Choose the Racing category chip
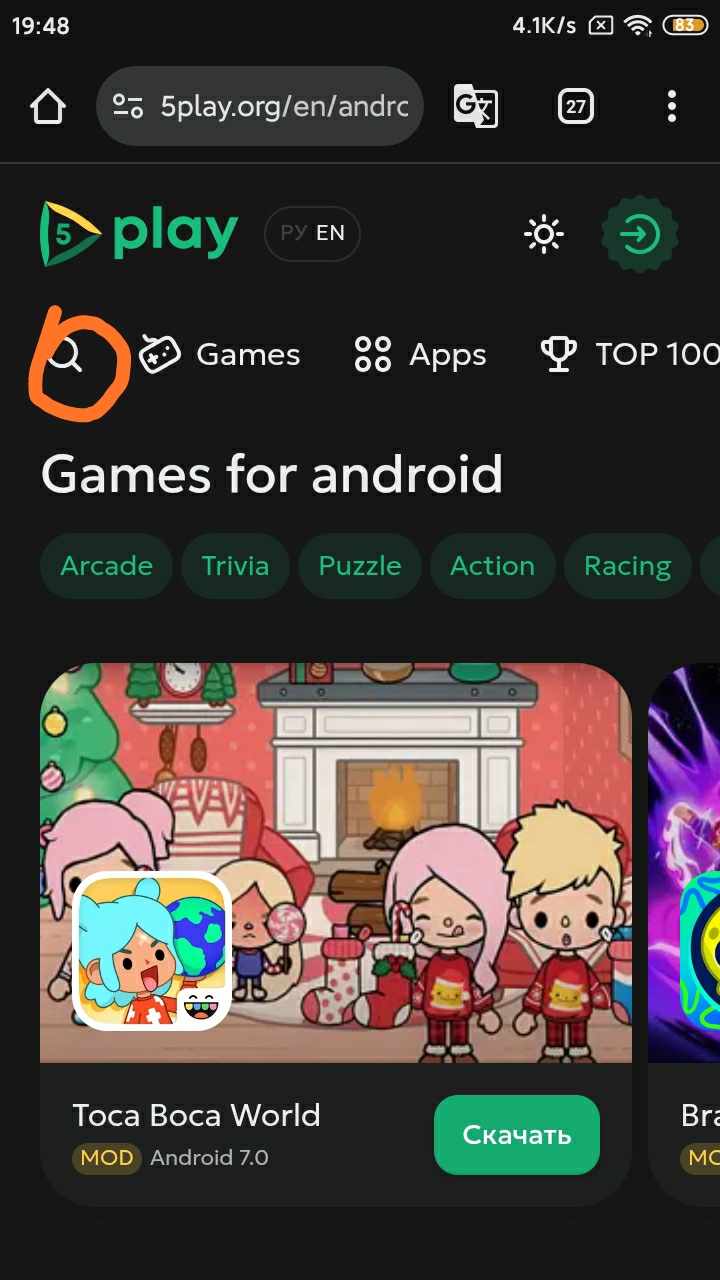 [x=627, y=566]
